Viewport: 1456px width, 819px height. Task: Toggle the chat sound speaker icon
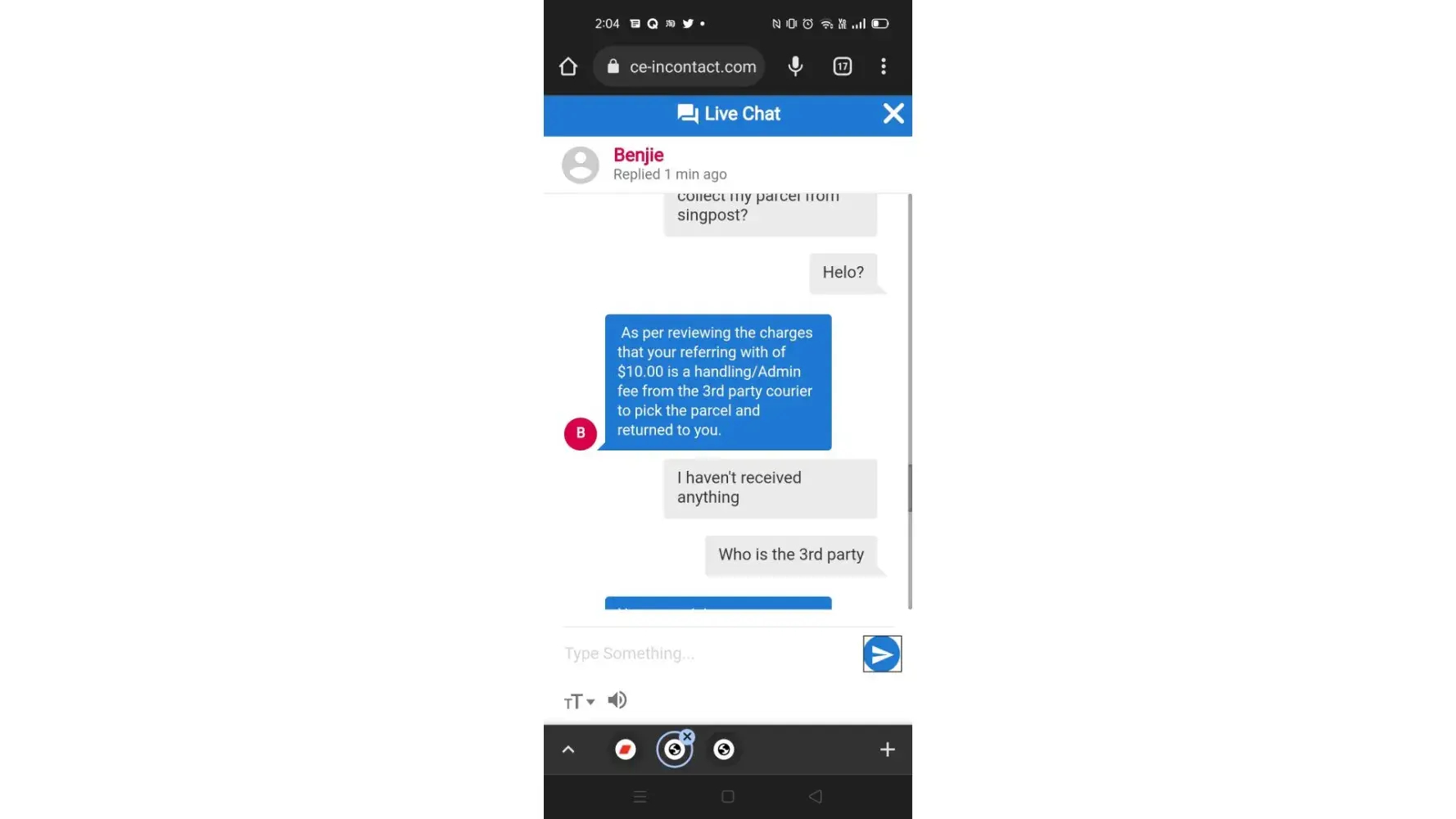617,700
